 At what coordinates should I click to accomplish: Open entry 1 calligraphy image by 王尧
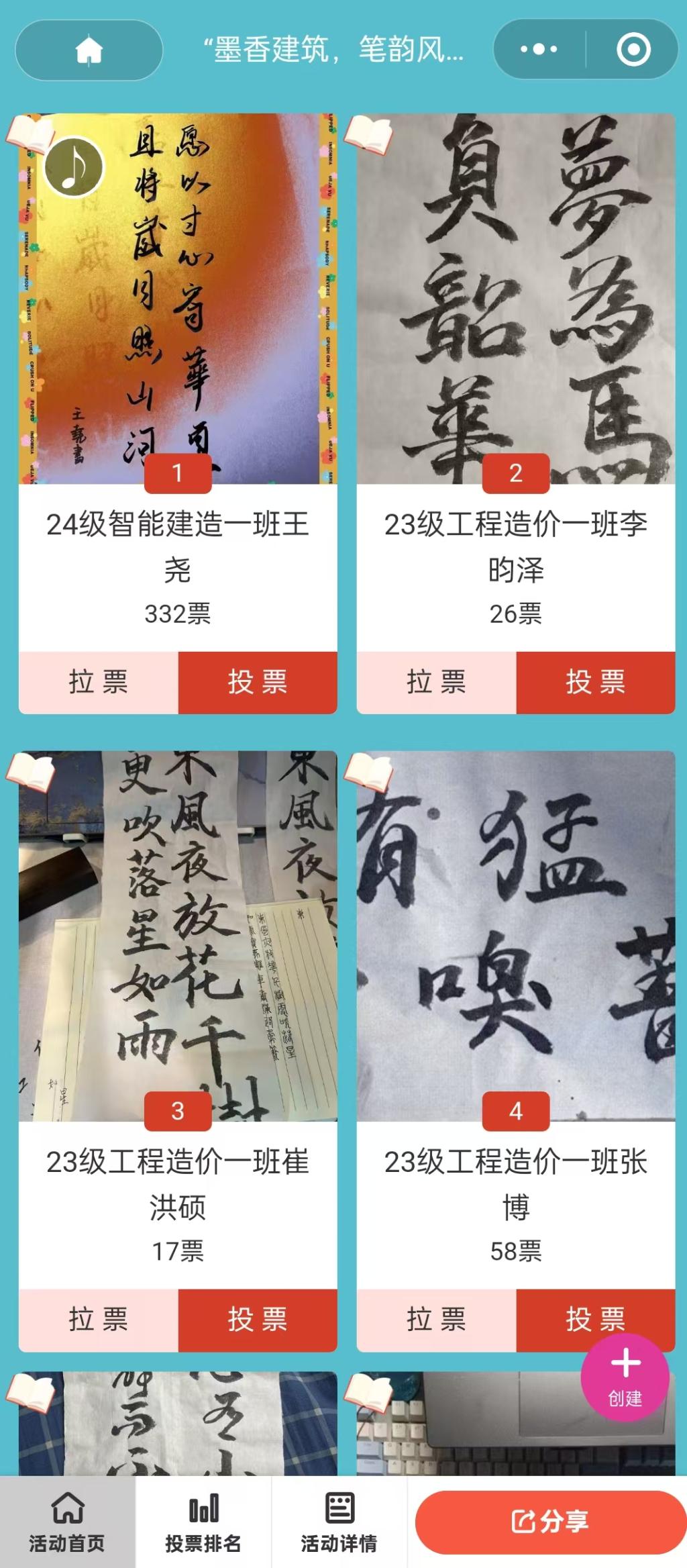click(x=178, y=299)
